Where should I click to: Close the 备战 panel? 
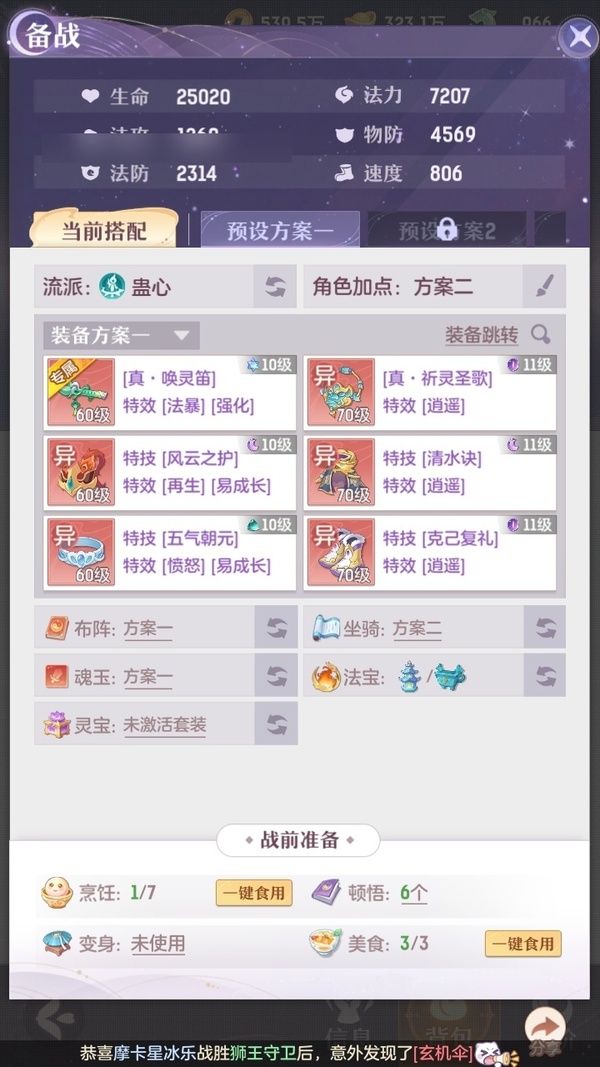578,38
